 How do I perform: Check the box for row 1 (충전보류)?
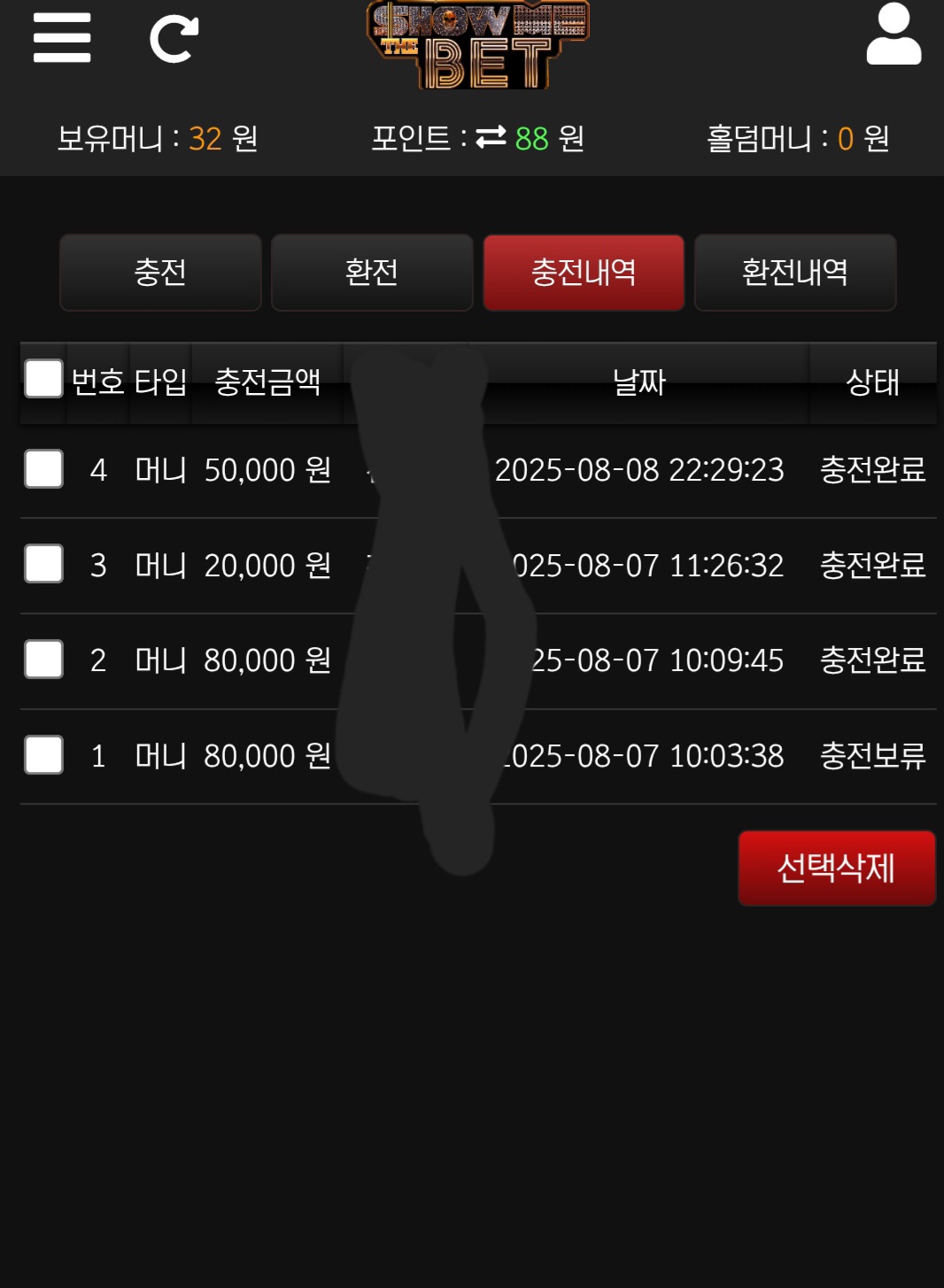click(43, 755)
